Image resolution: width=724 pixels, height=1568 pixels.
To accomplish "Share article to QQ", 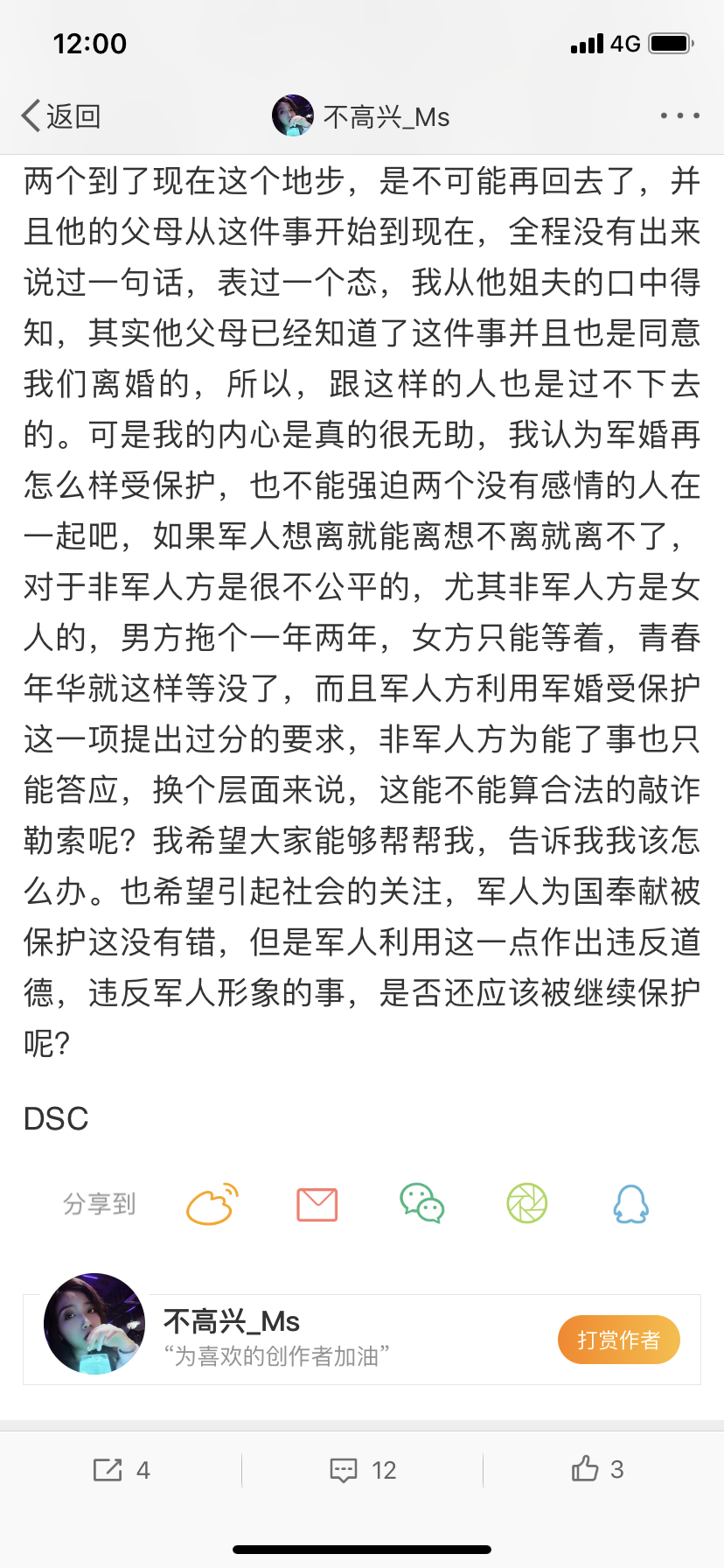I will pos(630,1204).
